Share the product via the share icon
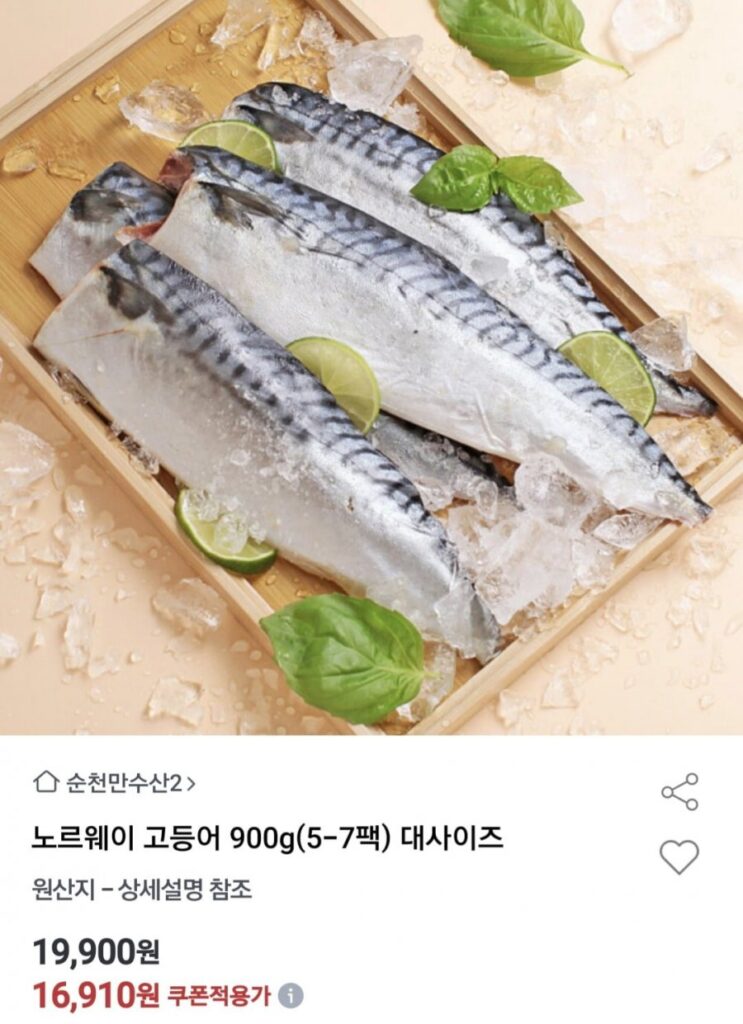 tap(680, 790)
